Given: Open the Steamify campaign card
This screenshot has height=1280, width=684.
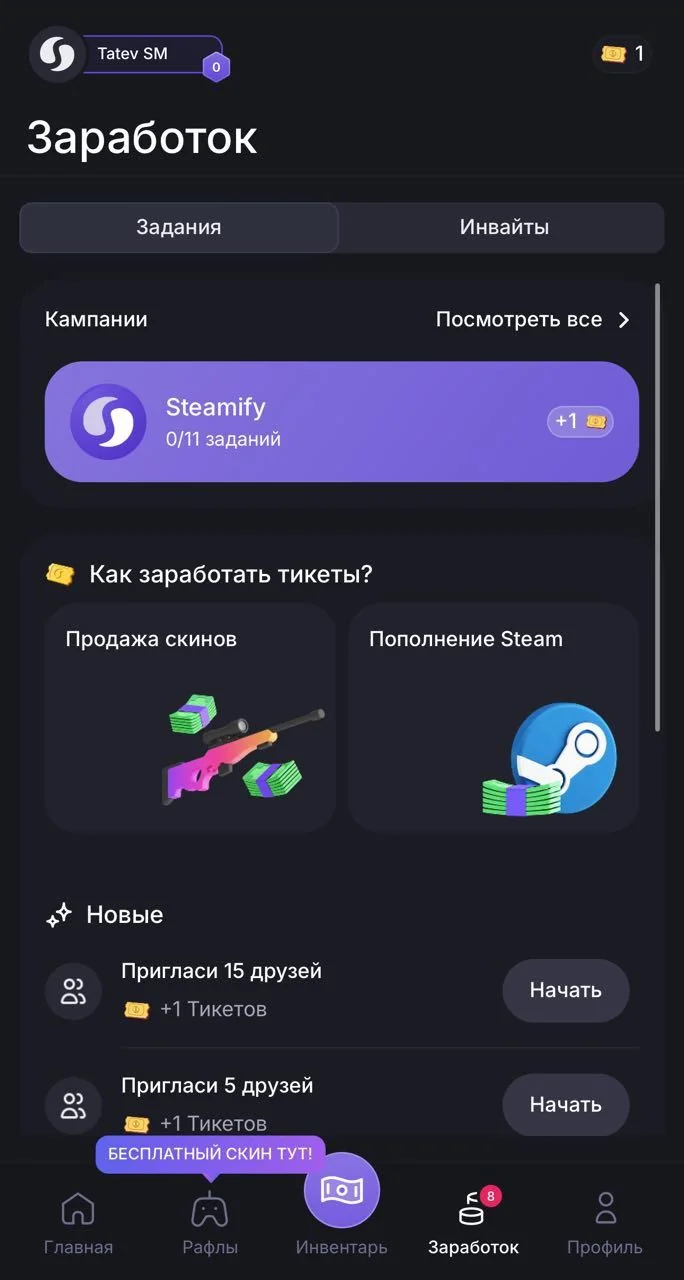Looking at the screenshot, I should point(342,422).
